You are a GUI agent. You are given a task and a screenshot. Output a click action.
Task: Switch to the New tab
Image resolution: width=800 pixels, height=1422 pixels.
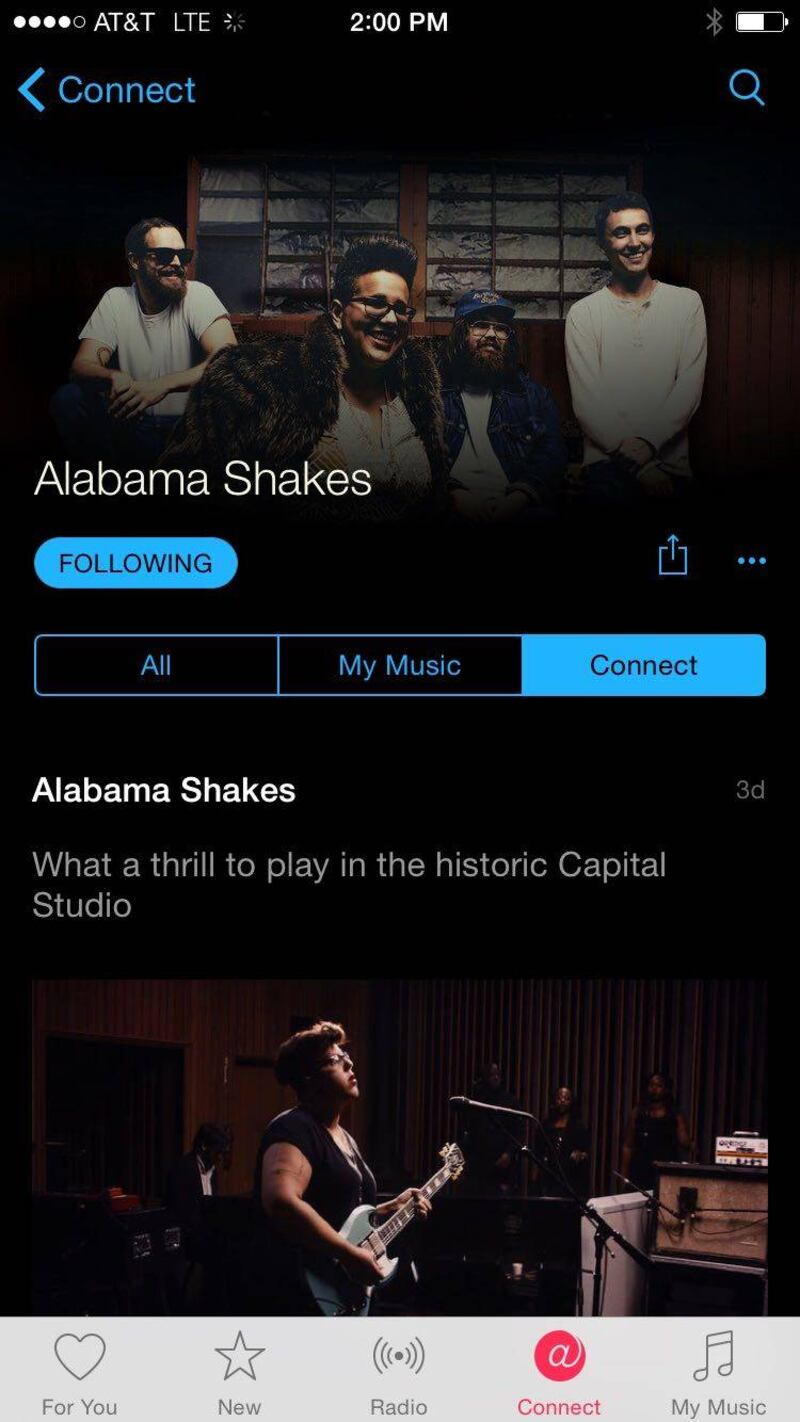click(240, 1372)
